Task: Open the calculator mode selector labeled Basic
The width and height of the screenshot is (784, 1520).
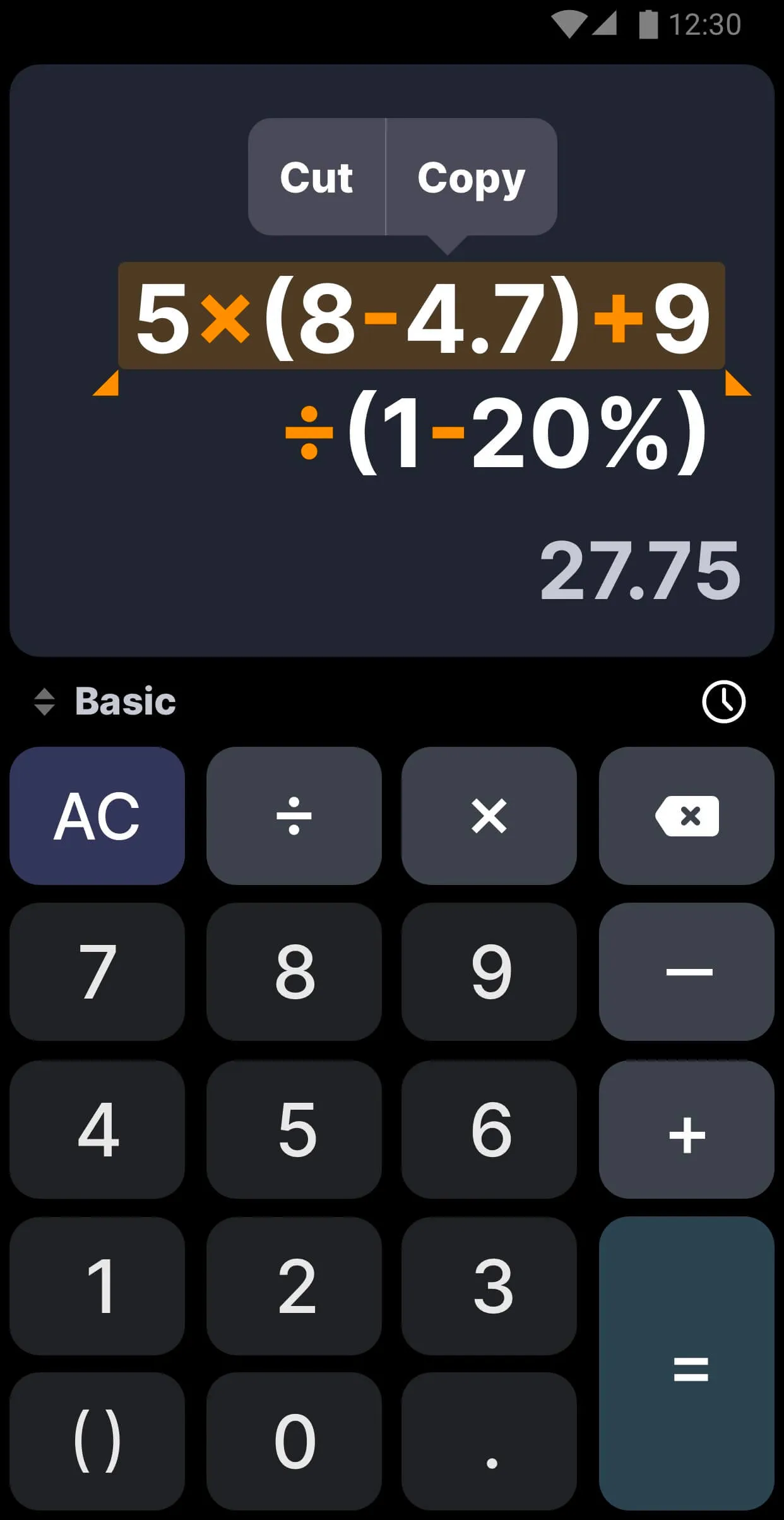Action: [x=124, y=701]
